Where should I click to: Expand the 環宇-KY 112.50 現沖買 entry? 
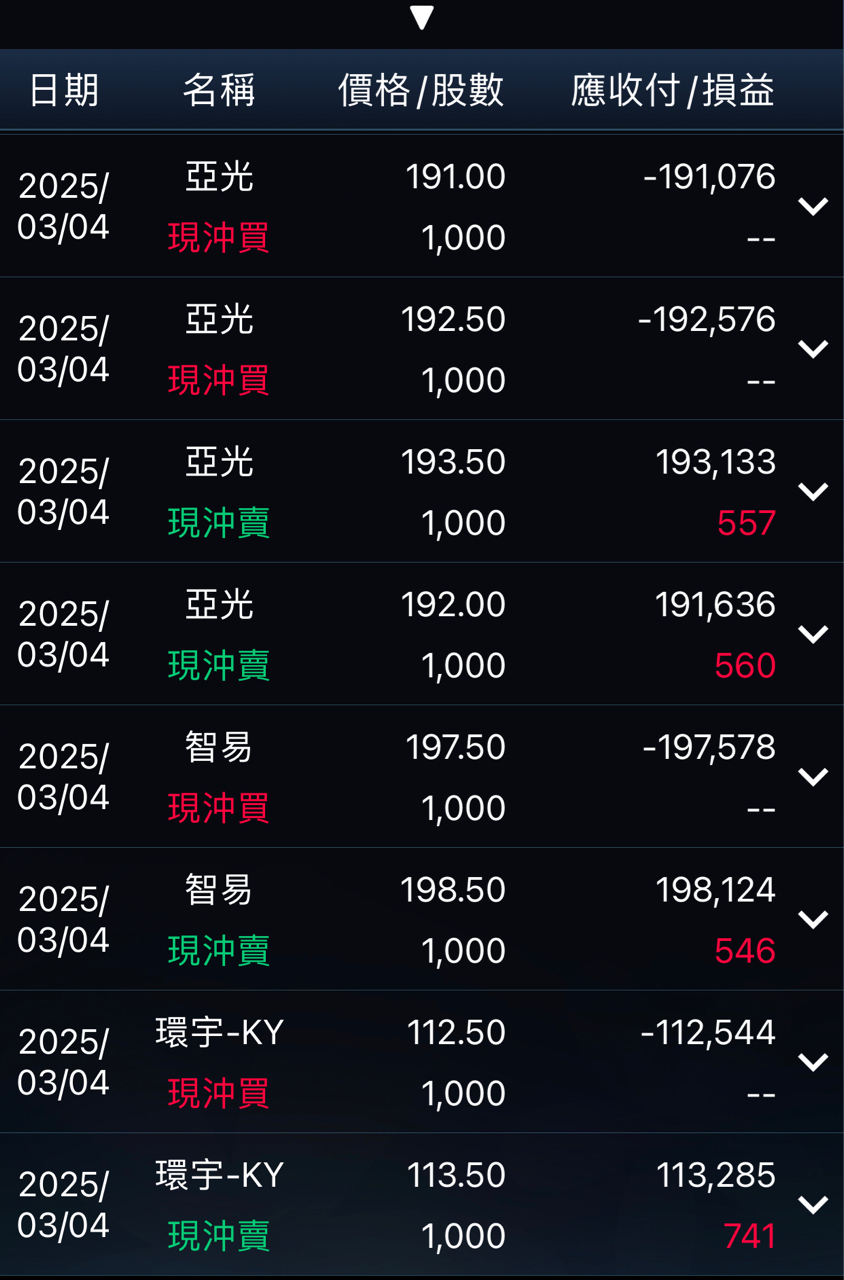pos(813,1062)
